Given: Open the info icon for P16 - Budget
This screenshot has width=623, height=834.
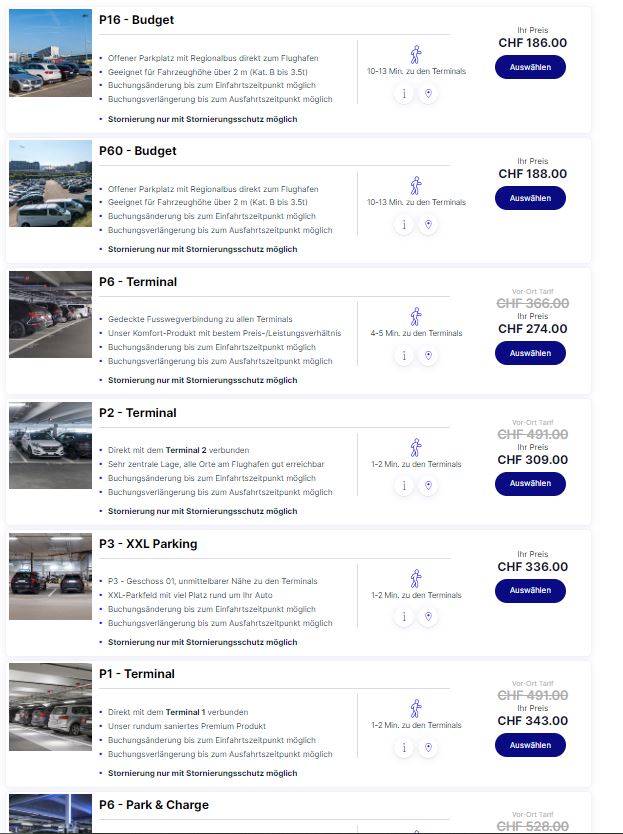Looking at the screenshot, I should [x=404, y=94].
